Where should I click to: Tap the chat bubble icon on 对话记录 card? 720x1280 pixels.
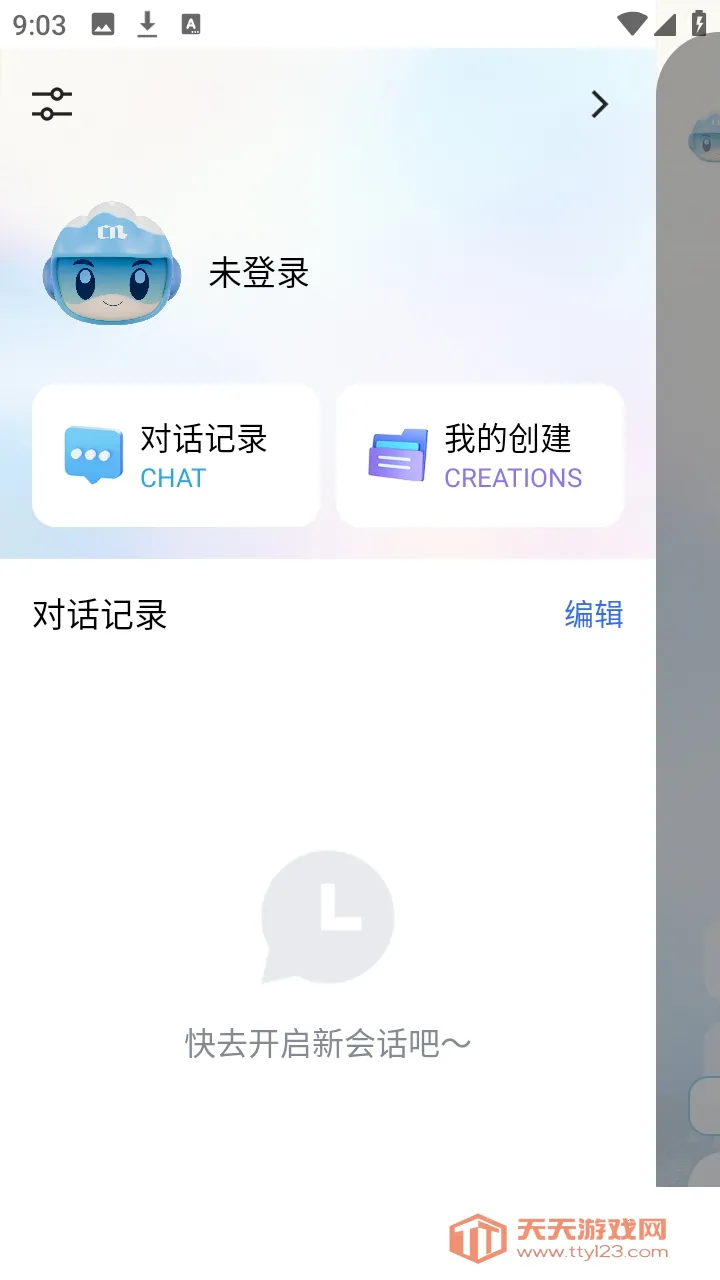(94, 453)
